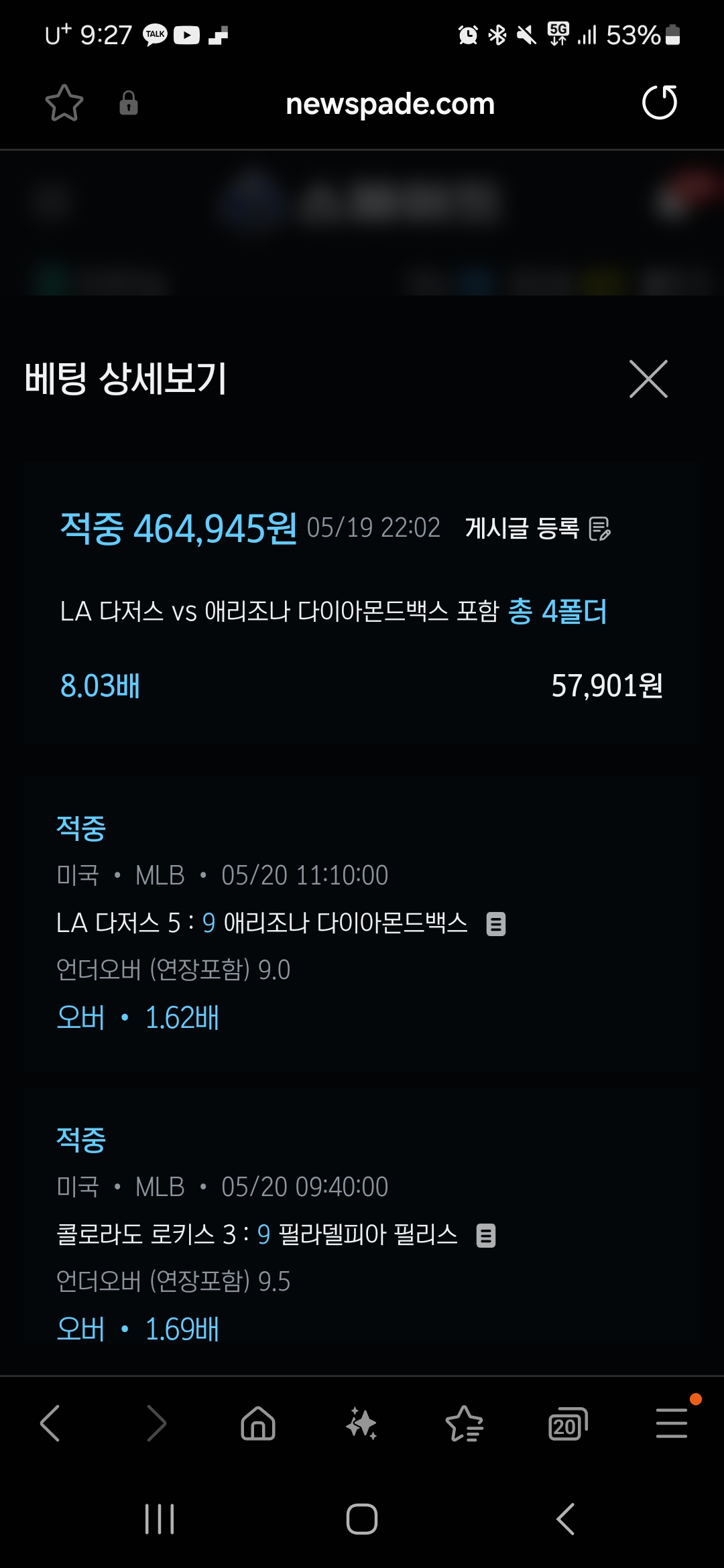This screenshot has width=724, height=1568.
Task: Open recent apps from the navigation bar
Action: pyautogui.click(x=160, y=1519)
